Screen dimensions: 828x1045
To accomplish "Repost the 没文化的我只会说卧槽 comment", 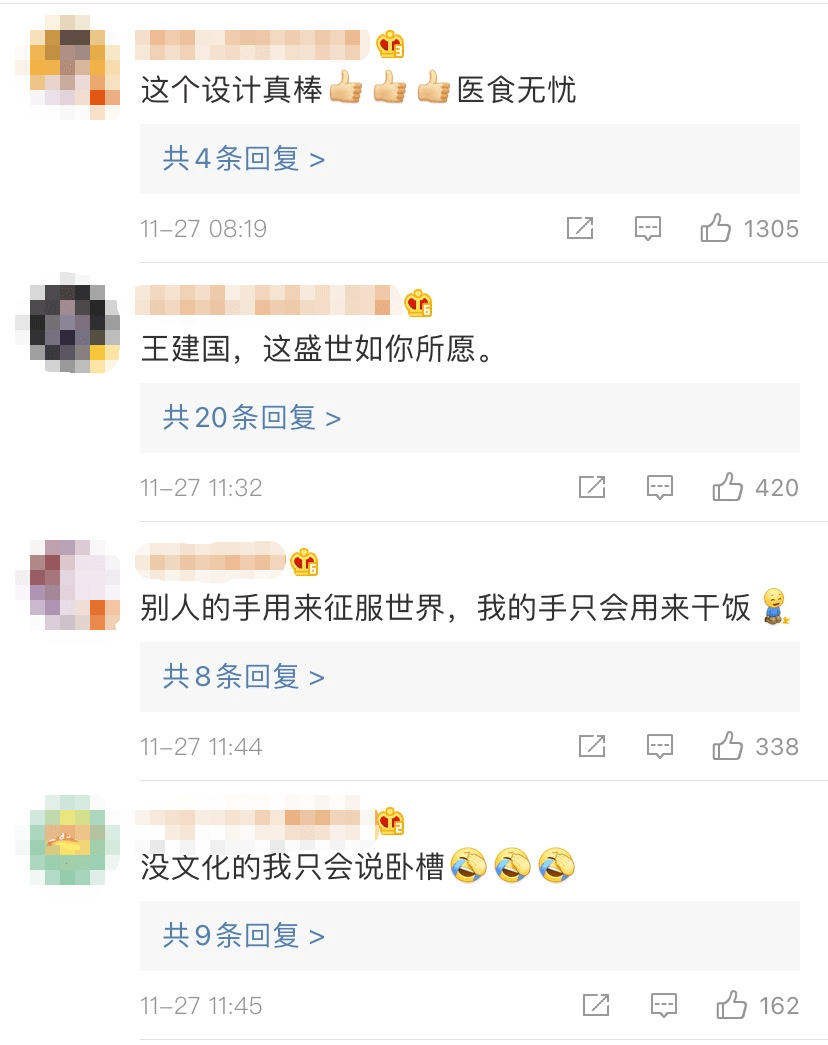I will pyautogui.click(x=596, y=1006).
